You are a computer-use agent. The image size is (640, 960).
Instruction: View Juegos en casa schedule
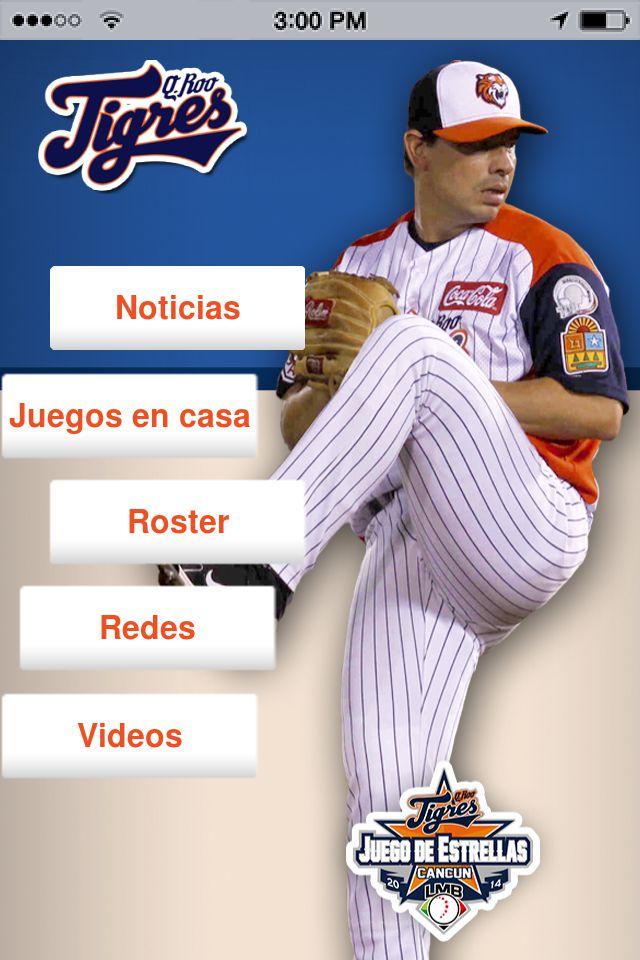tap(129, 416)
